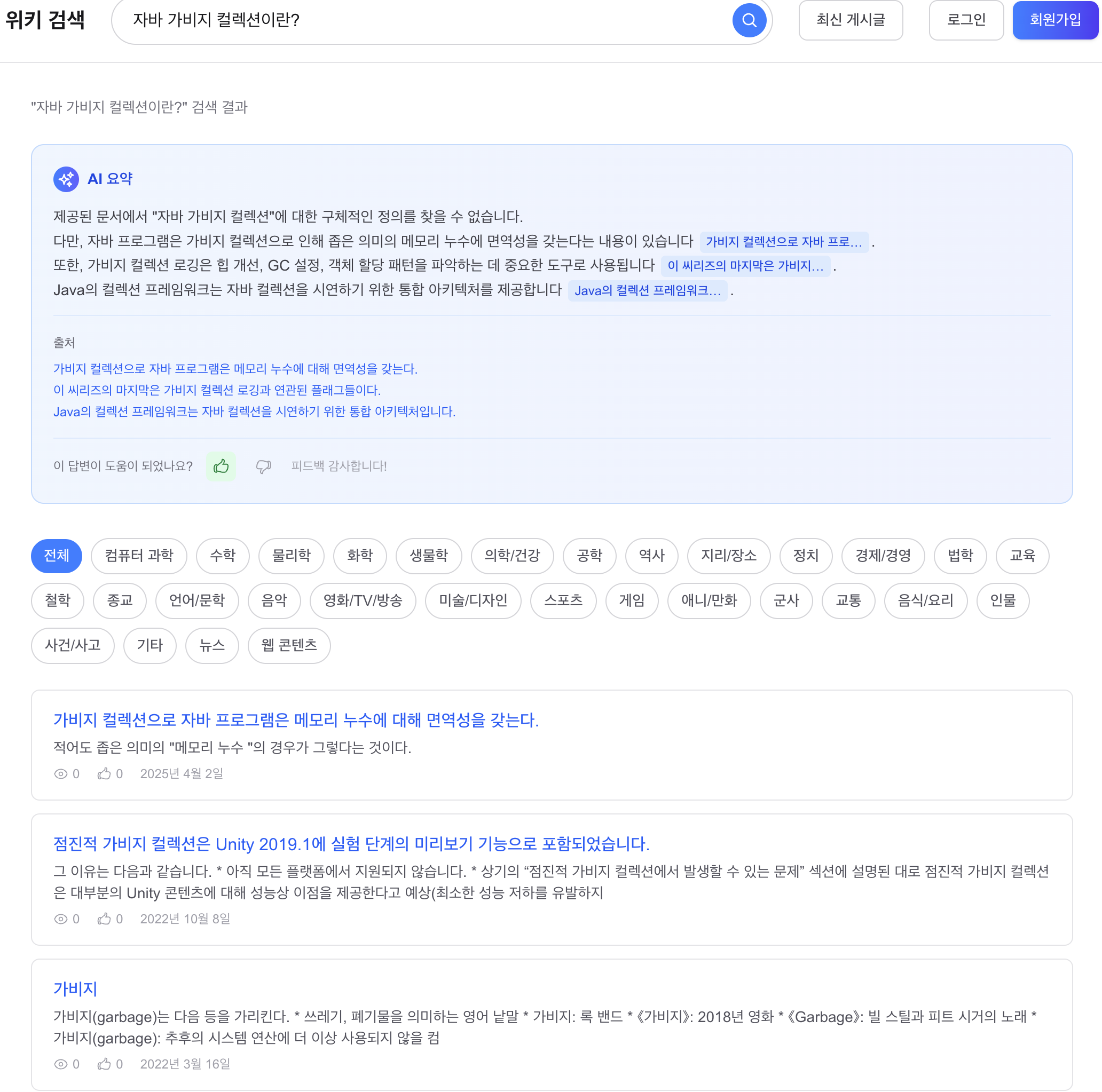This screenshot has height=1092, width=1102.
Task: Open source link about 가비지 컬렉션 로깅 플래그
Action: [x=217, y=390]
